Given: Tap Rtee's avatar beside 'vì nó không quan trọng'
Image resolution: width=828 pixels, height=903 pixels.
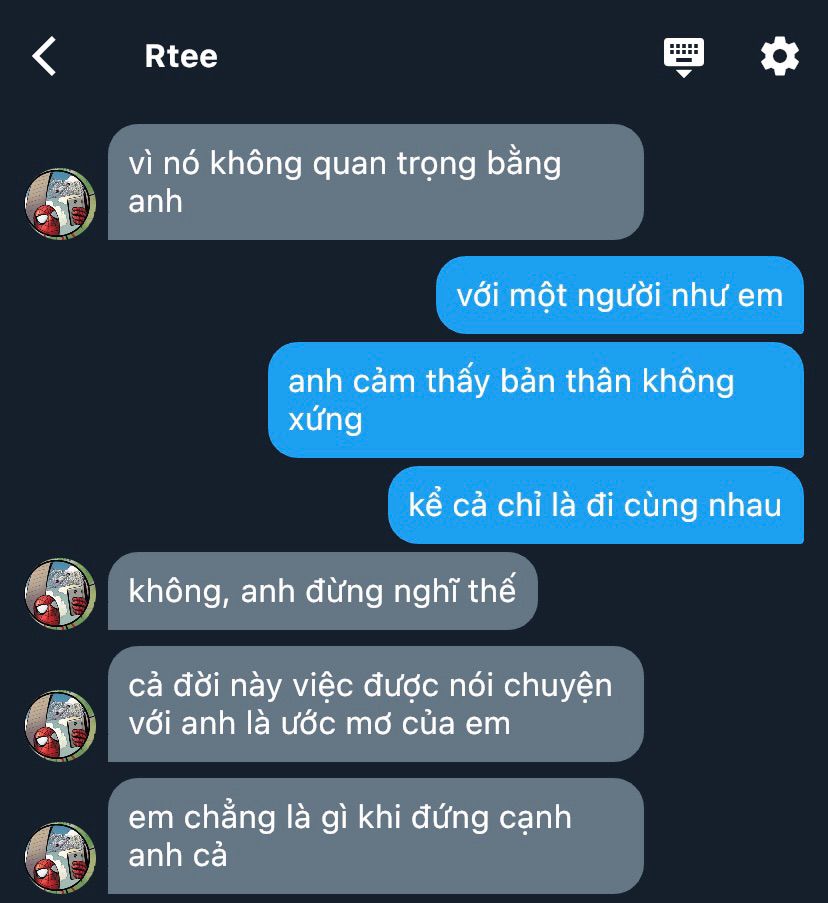Looking at the screenshot, I should tap(60, 204).
